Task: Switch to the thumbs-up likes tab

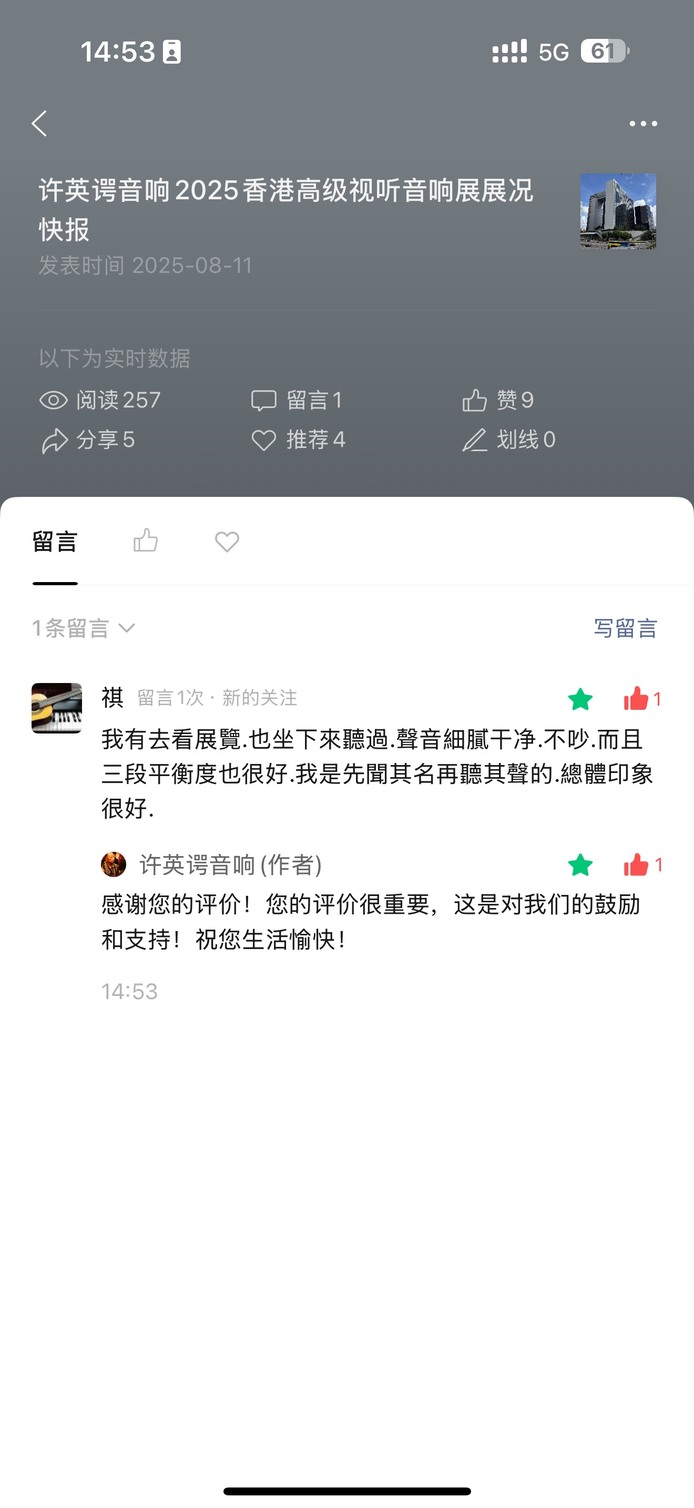Action: (146, 542)
